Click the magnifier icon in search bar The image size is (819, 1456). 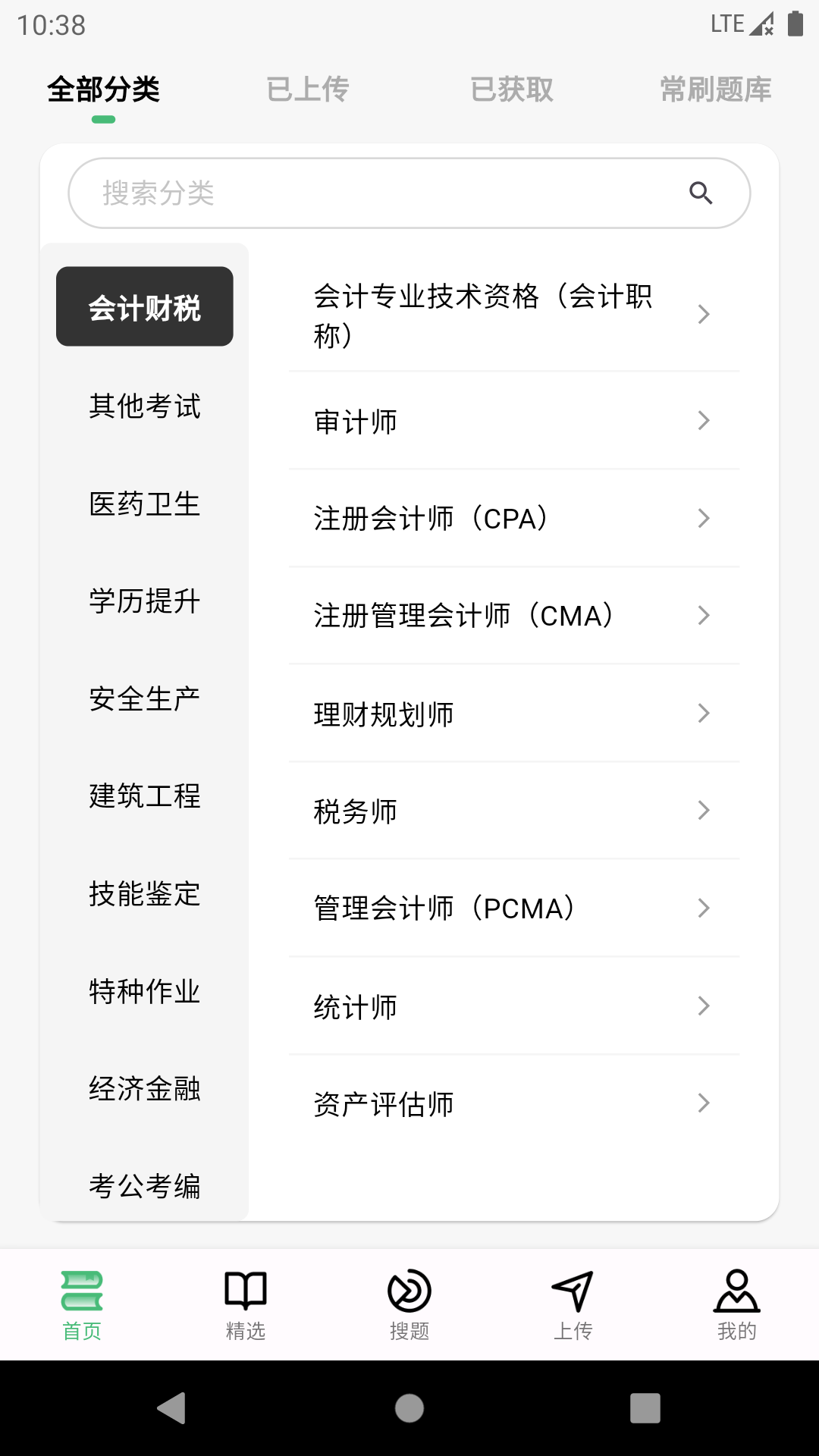700,192
